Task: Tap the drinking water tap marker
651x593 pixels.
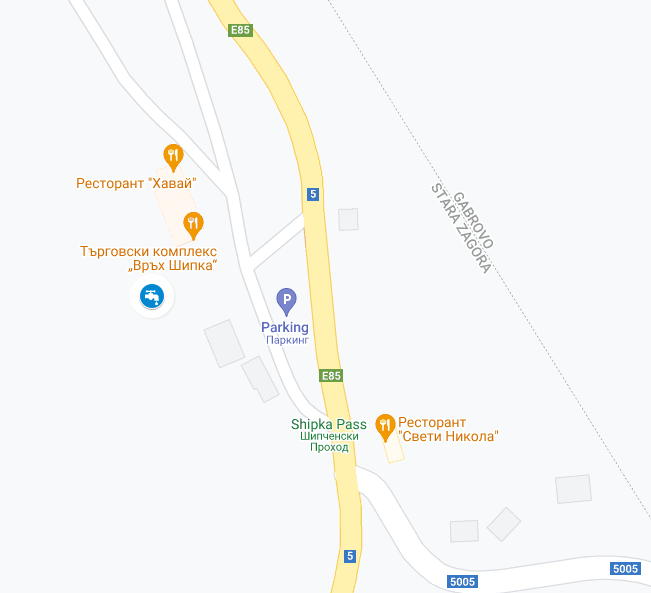Action: [152, 296]
